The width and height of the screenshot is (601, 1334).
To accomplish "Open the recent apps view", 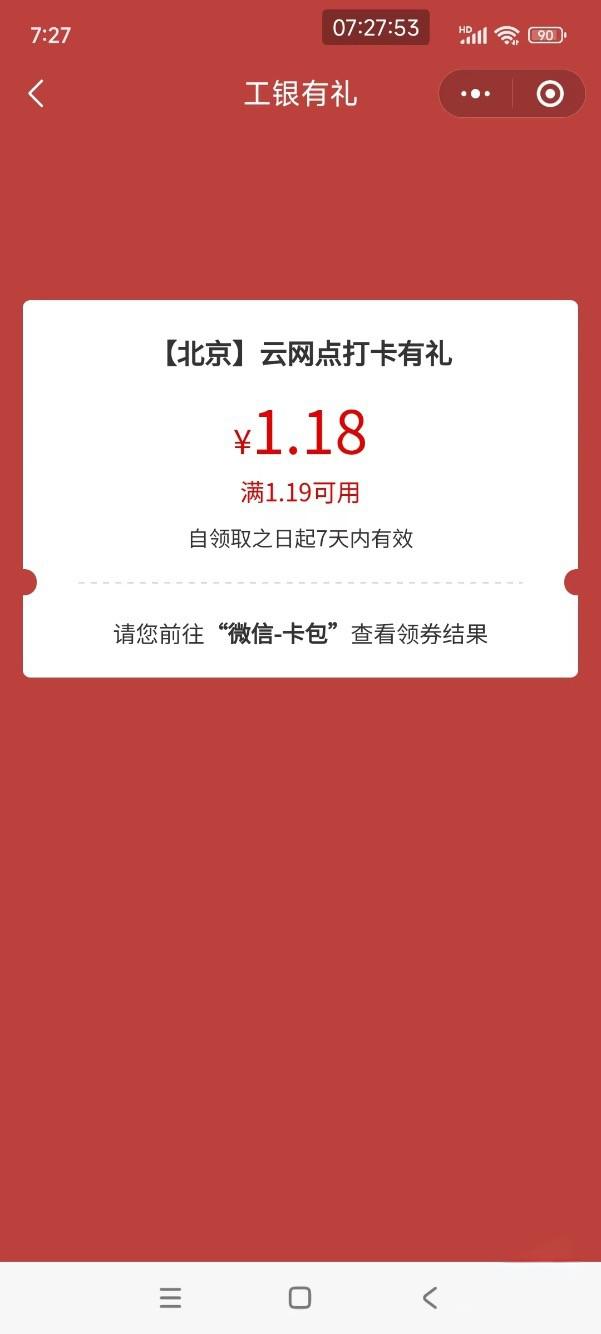I will pos(170,1298).
